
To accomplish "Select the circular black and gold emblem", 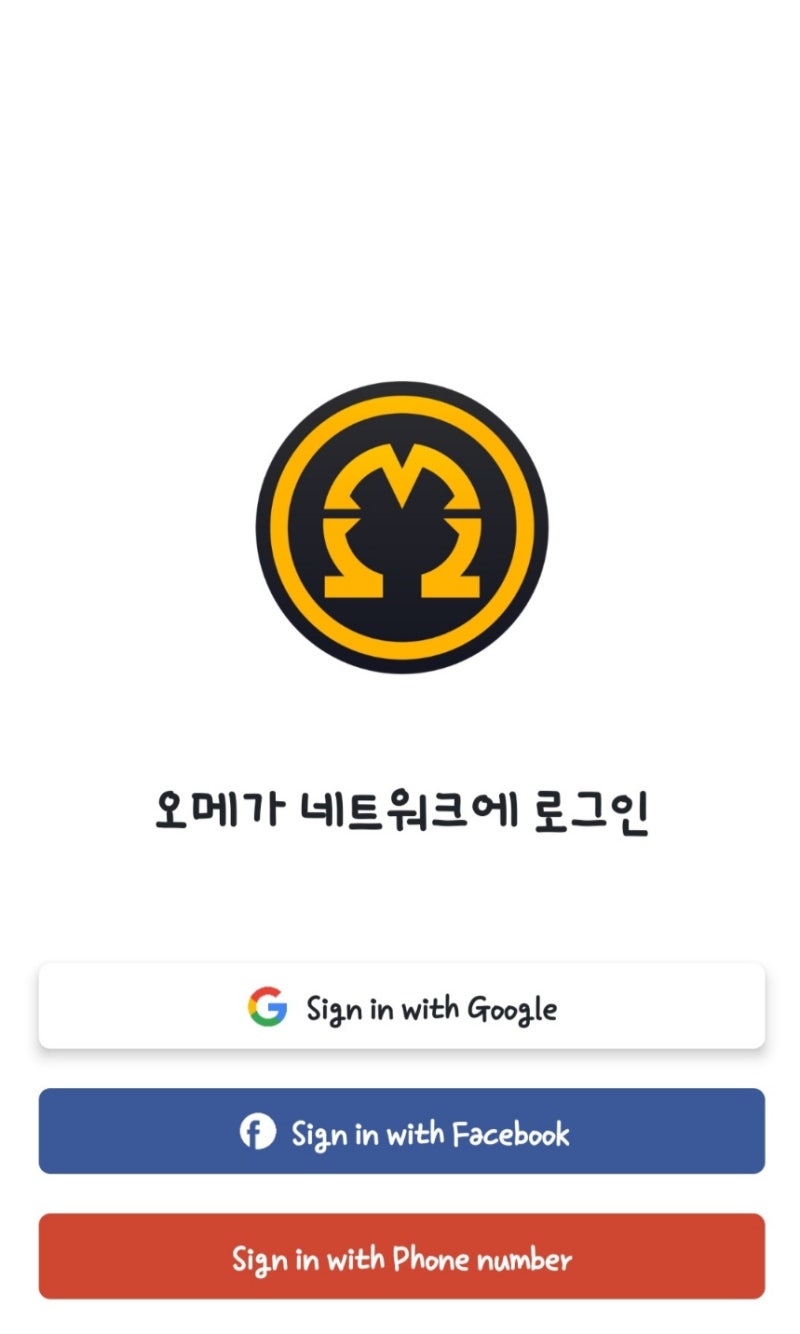I will click(400, 525).
